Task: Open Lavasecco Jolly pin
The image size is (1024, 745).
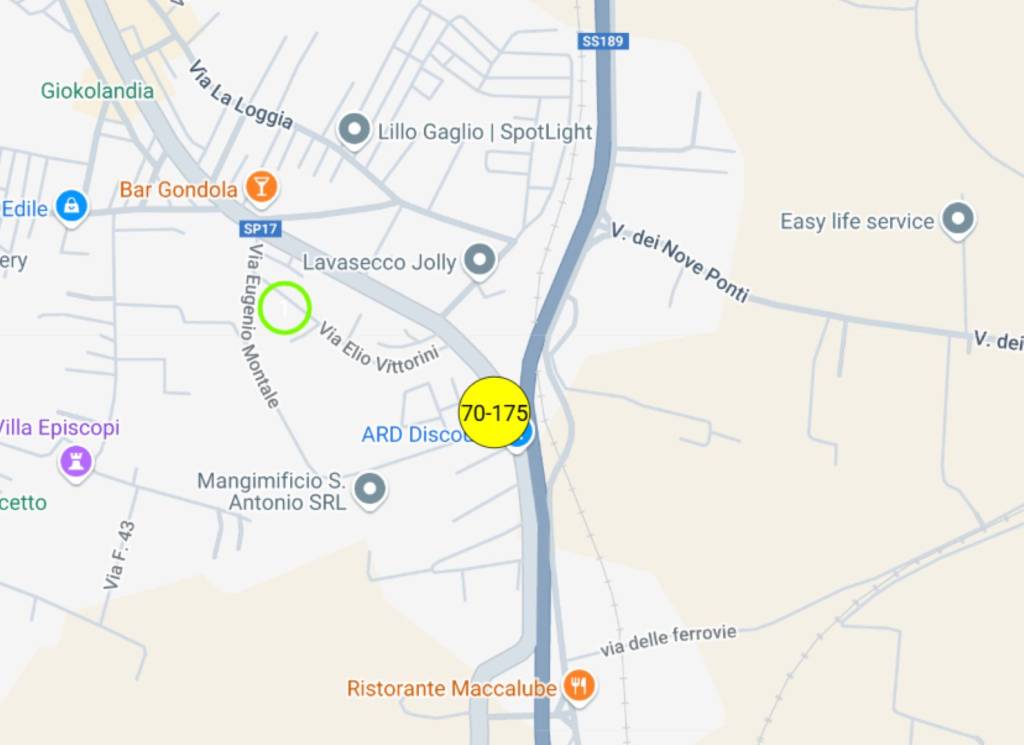Action: coord(481,261)
